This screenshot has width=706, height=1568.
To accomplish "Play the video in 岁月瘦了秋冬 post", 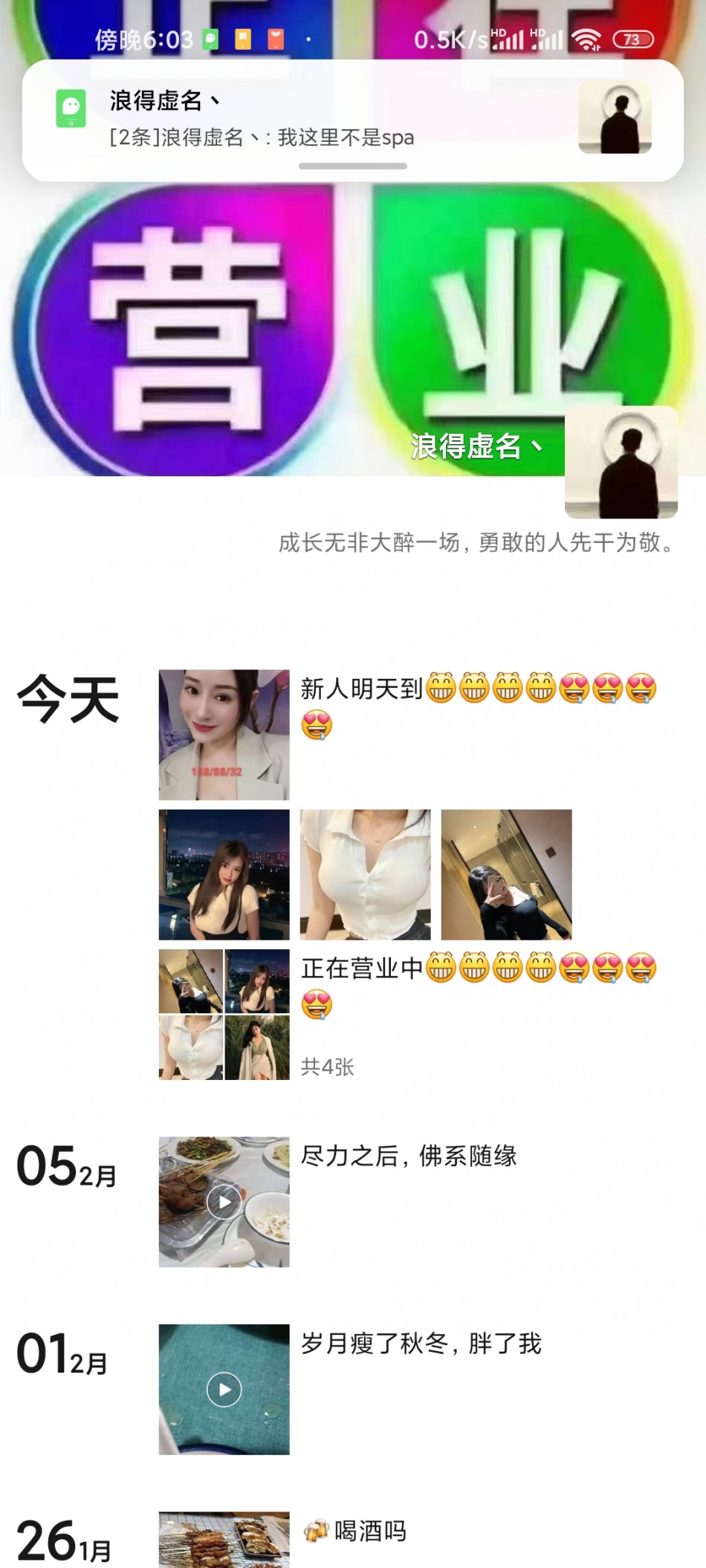I will 224,1389.
